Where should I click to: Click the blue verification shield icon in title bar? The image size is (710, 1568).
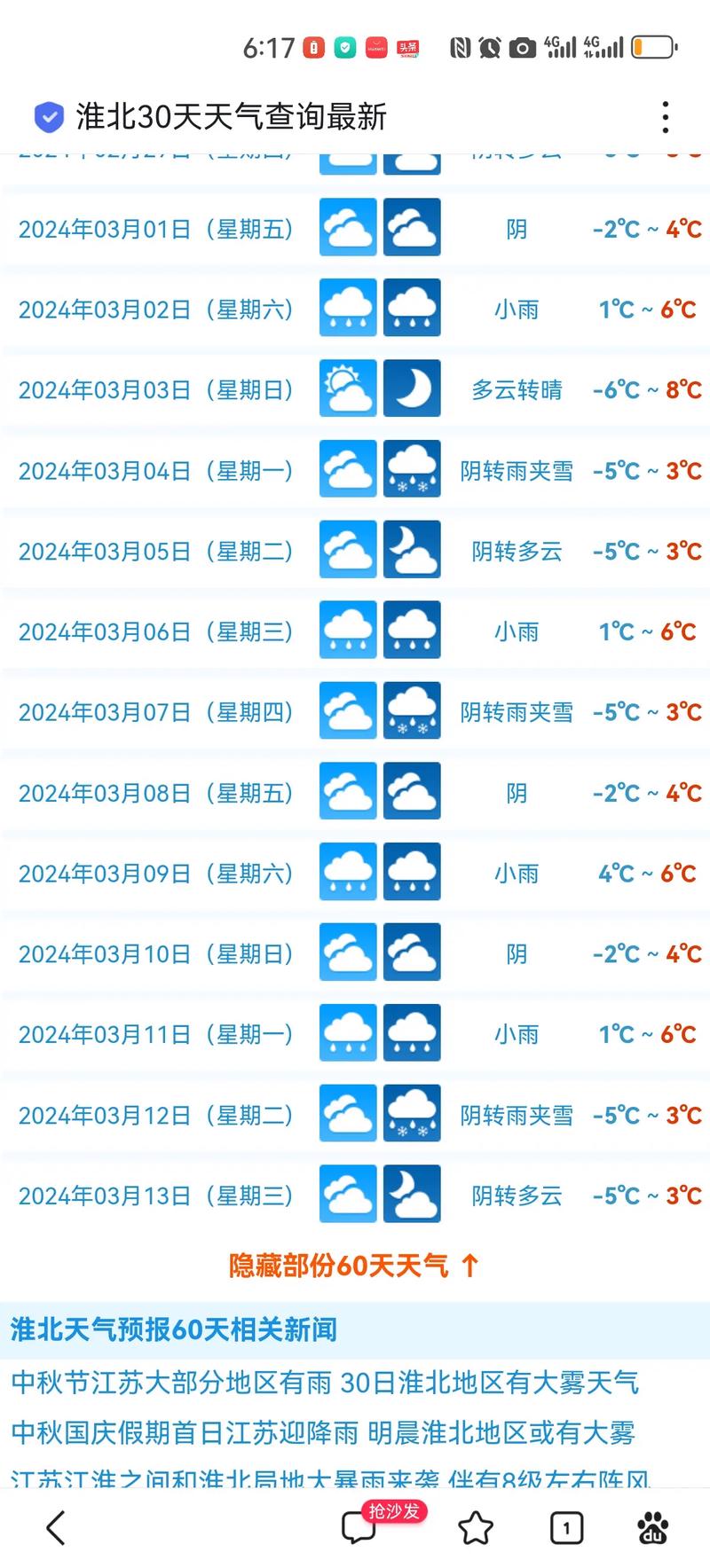point(49,116)
